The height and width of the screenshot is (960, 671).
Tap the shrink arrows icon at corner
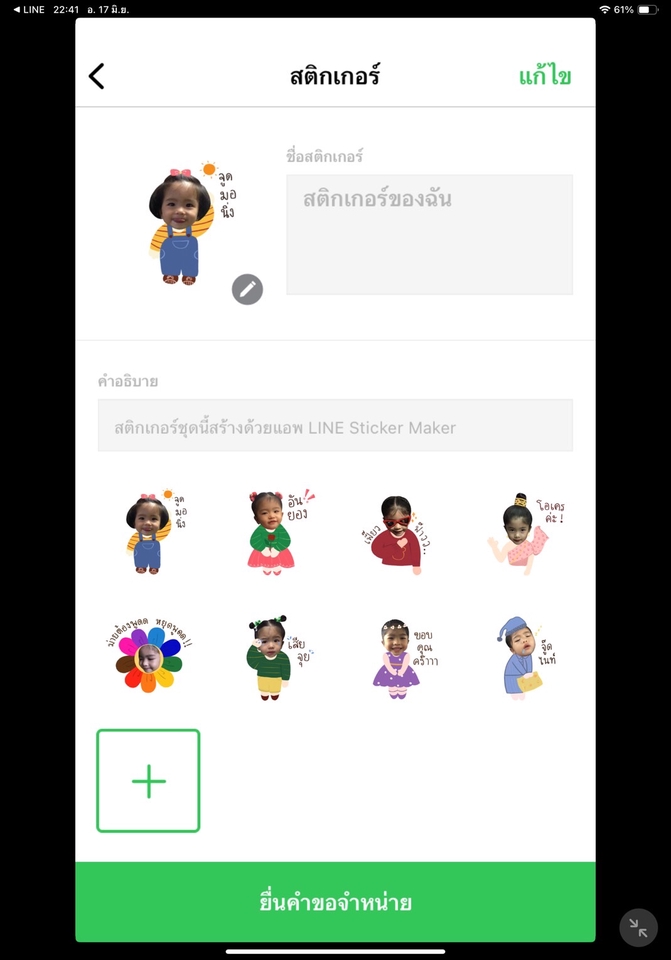click(638, 927)
